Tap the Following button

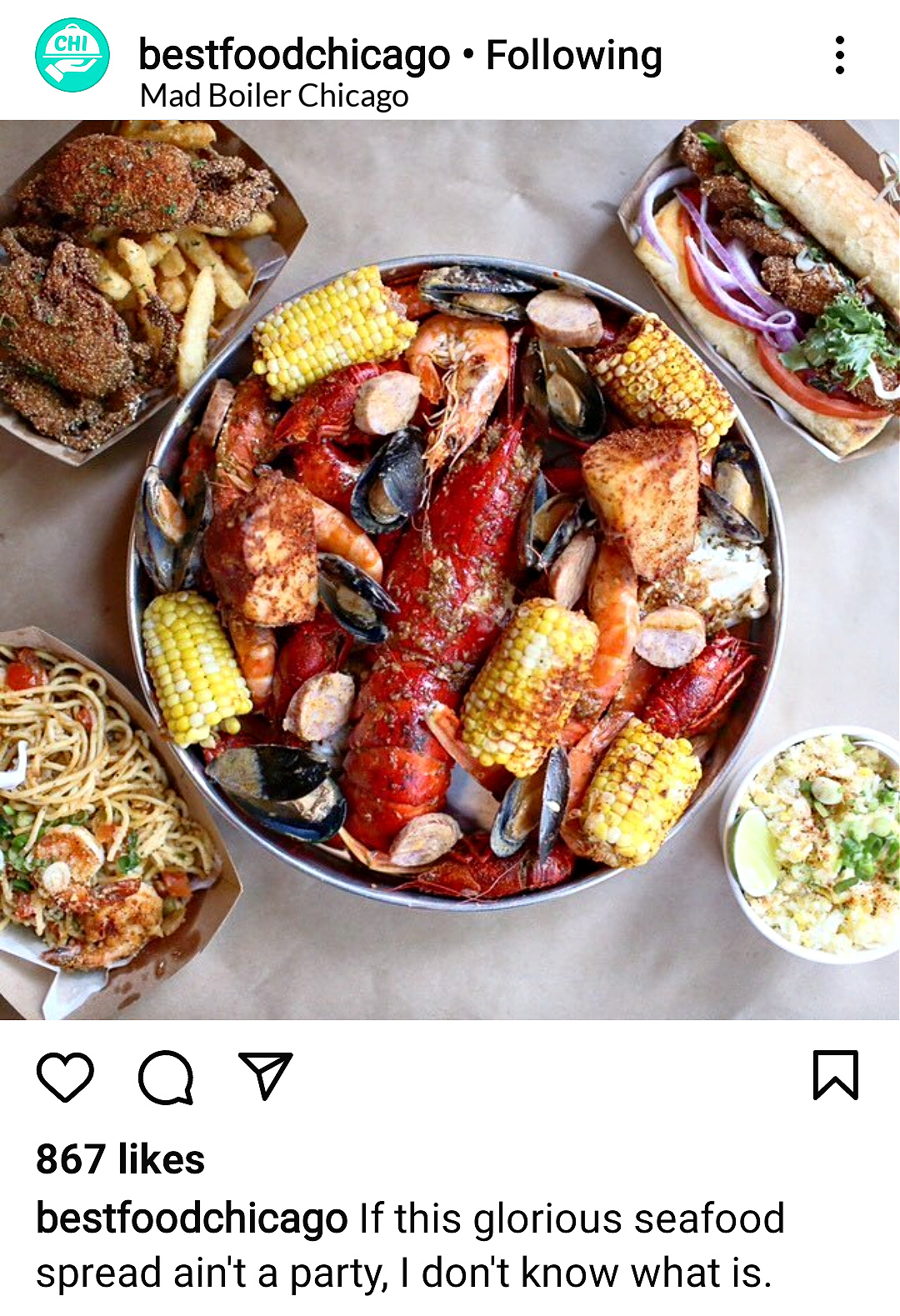tap(573, 55)
